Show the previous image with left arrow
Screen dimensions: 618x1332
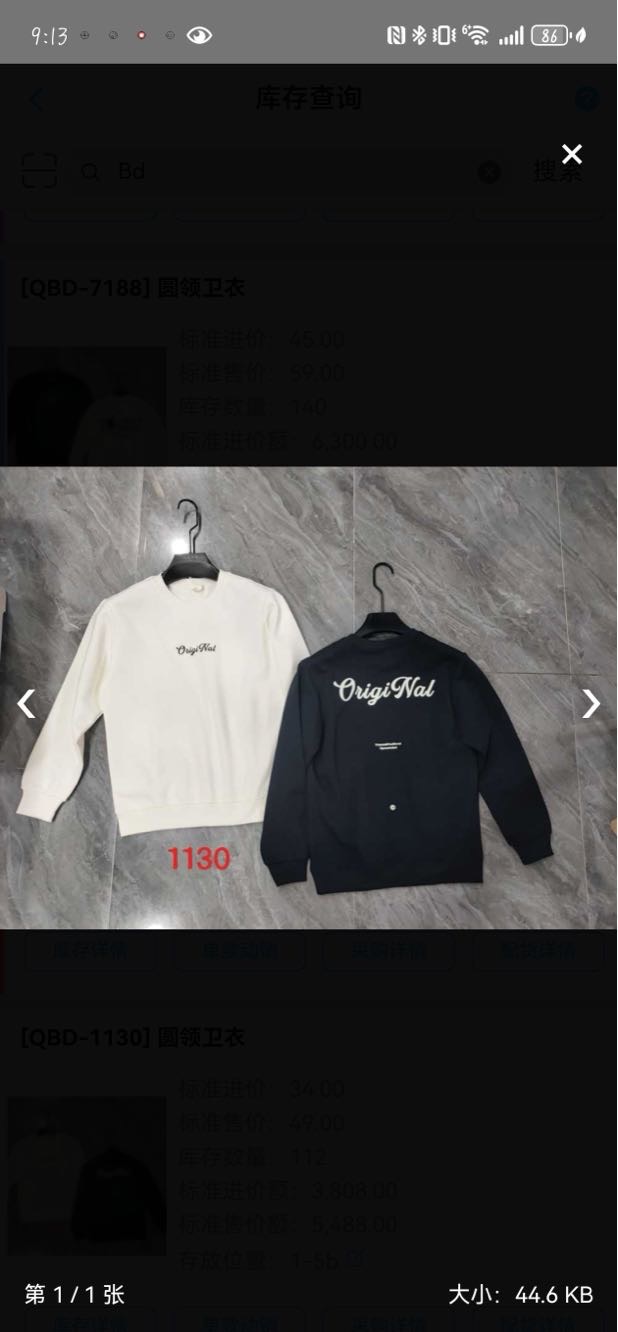[26, 704]
